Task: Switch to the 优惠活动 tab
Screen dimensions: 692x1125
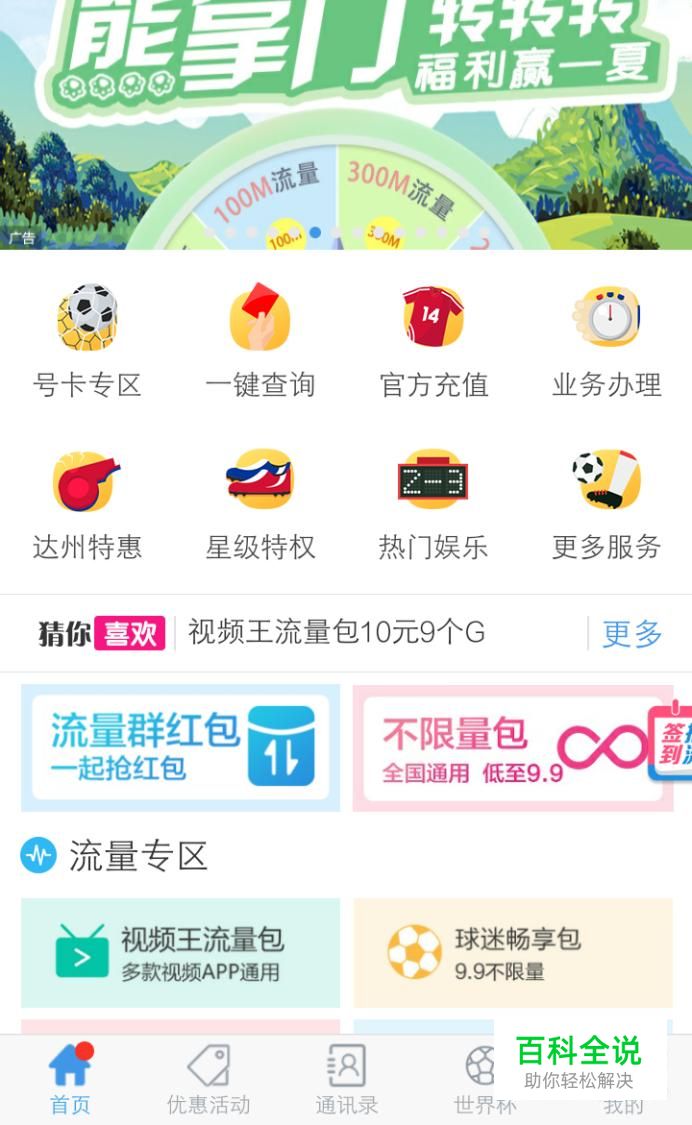Action: (x=208, y=1080)
